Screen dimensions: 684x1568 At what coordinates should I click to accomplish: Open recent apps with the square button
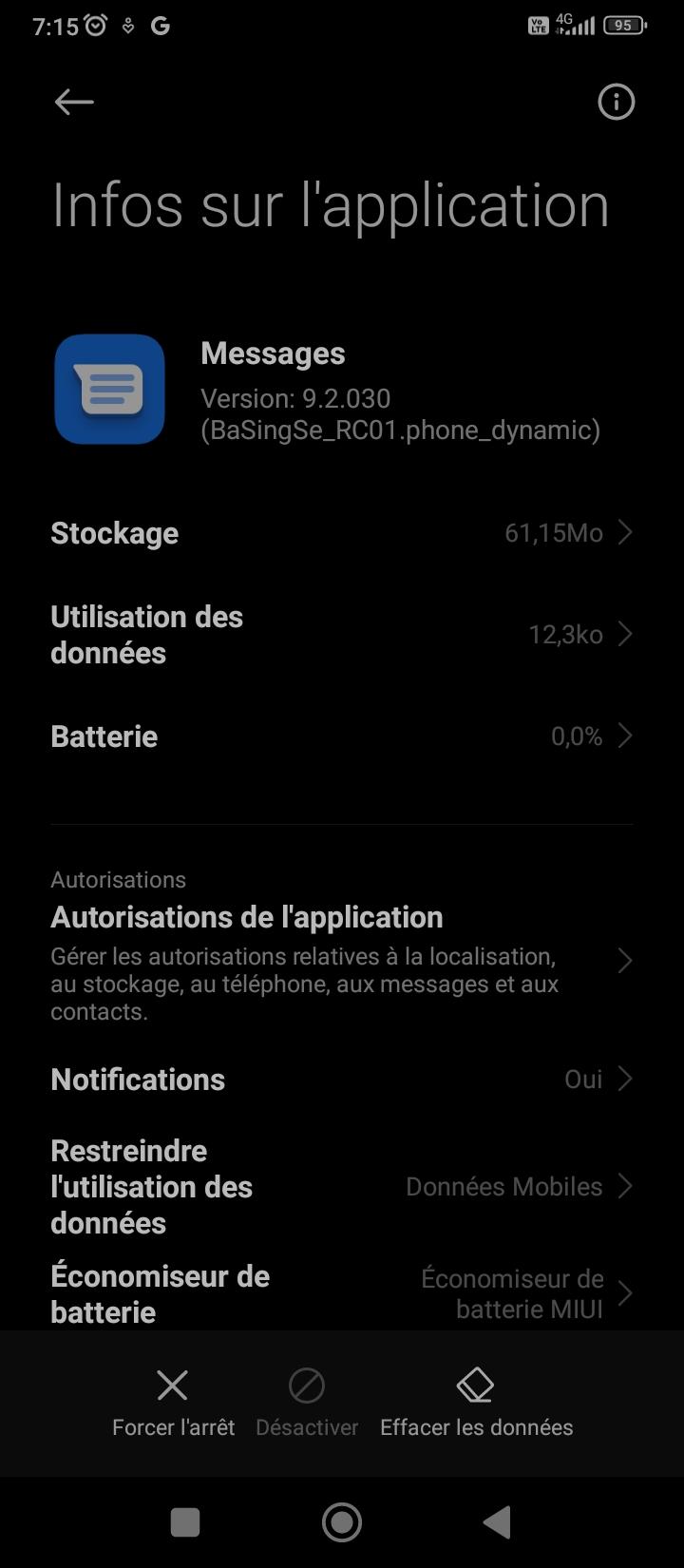pyautogui.click(x=185, y=1522)
